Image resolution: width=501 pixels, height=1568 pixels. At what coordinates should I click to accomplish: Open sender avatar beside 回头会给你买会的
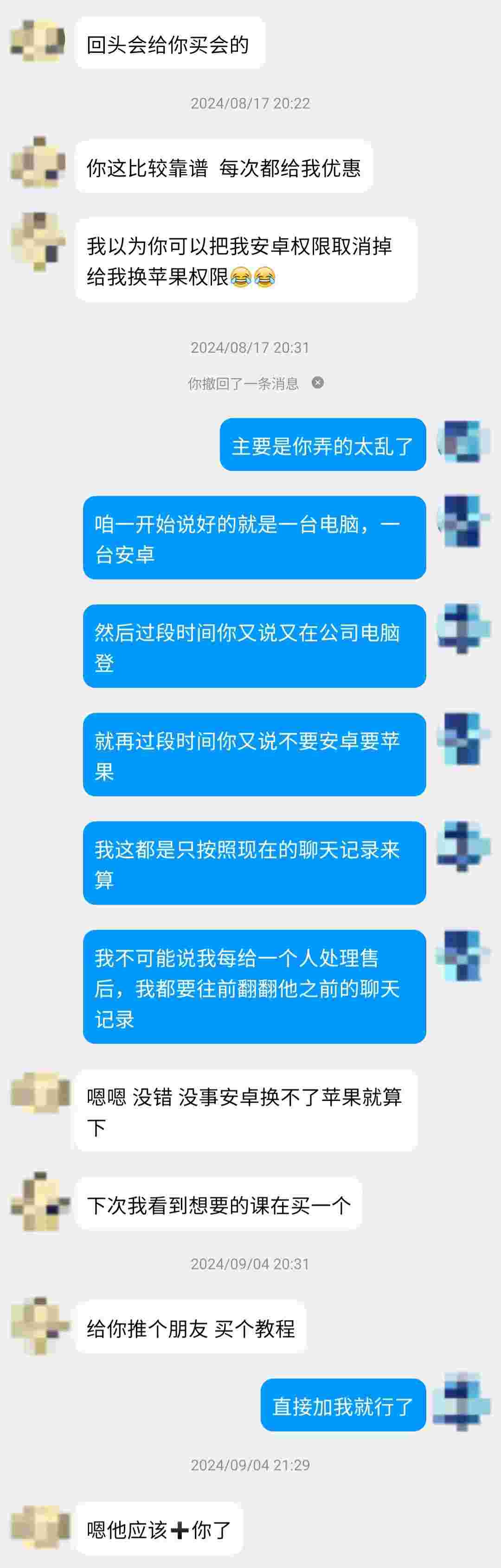pos(38,41)
